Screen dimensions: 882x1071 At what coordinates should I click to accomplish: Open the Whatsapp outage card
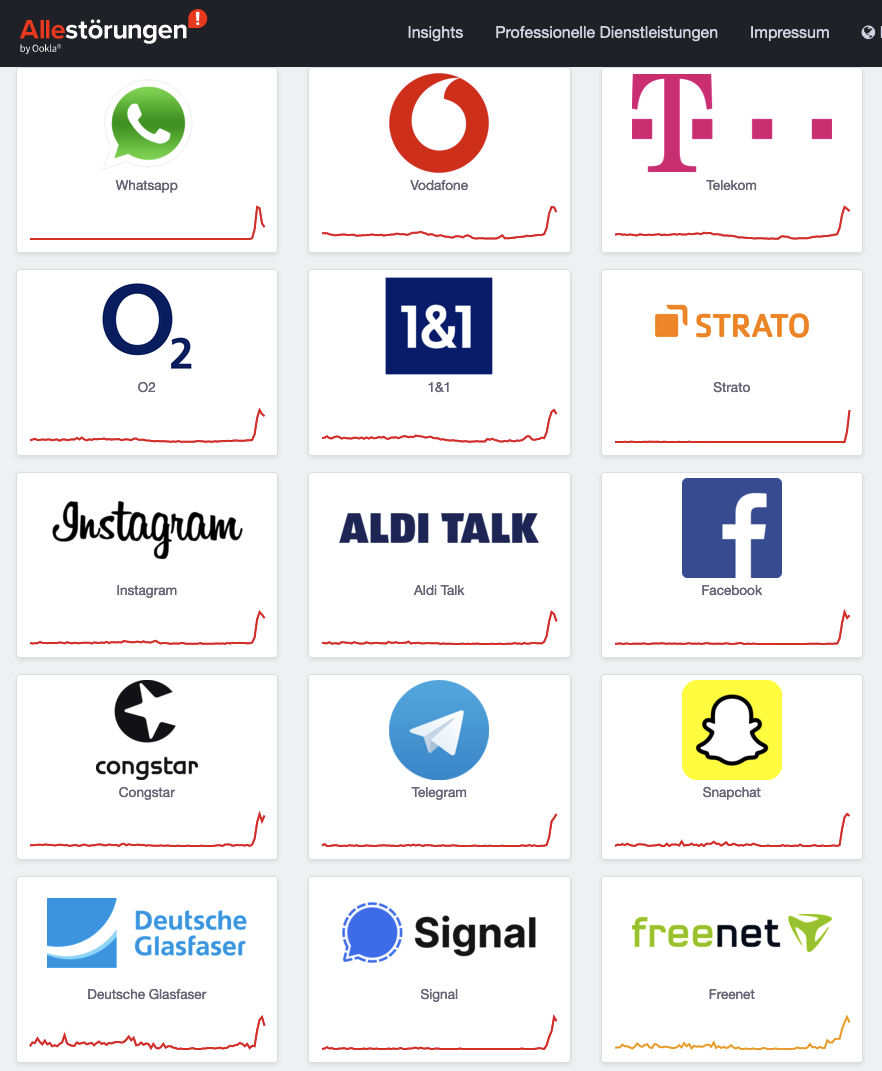147,160
